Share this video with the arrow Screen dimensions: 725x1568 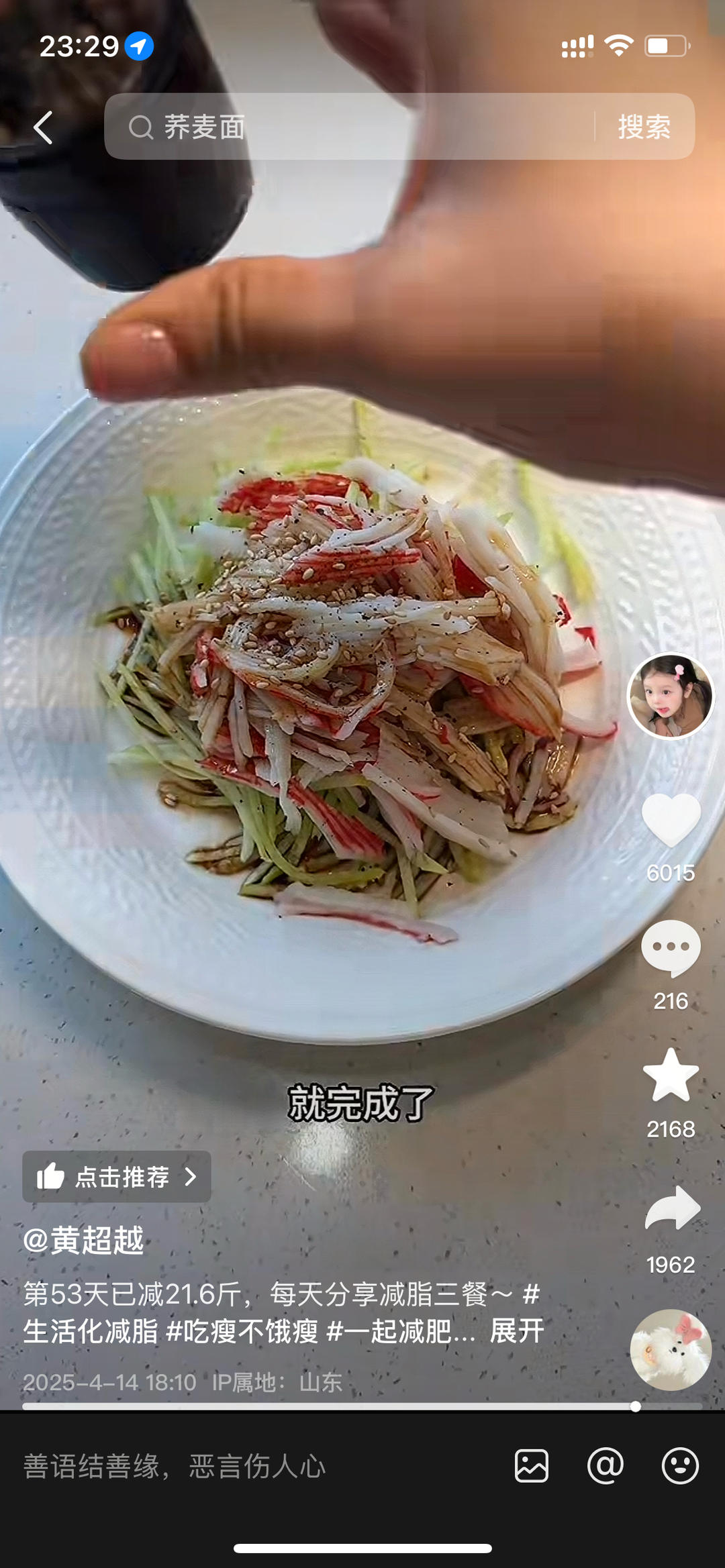672,1209
